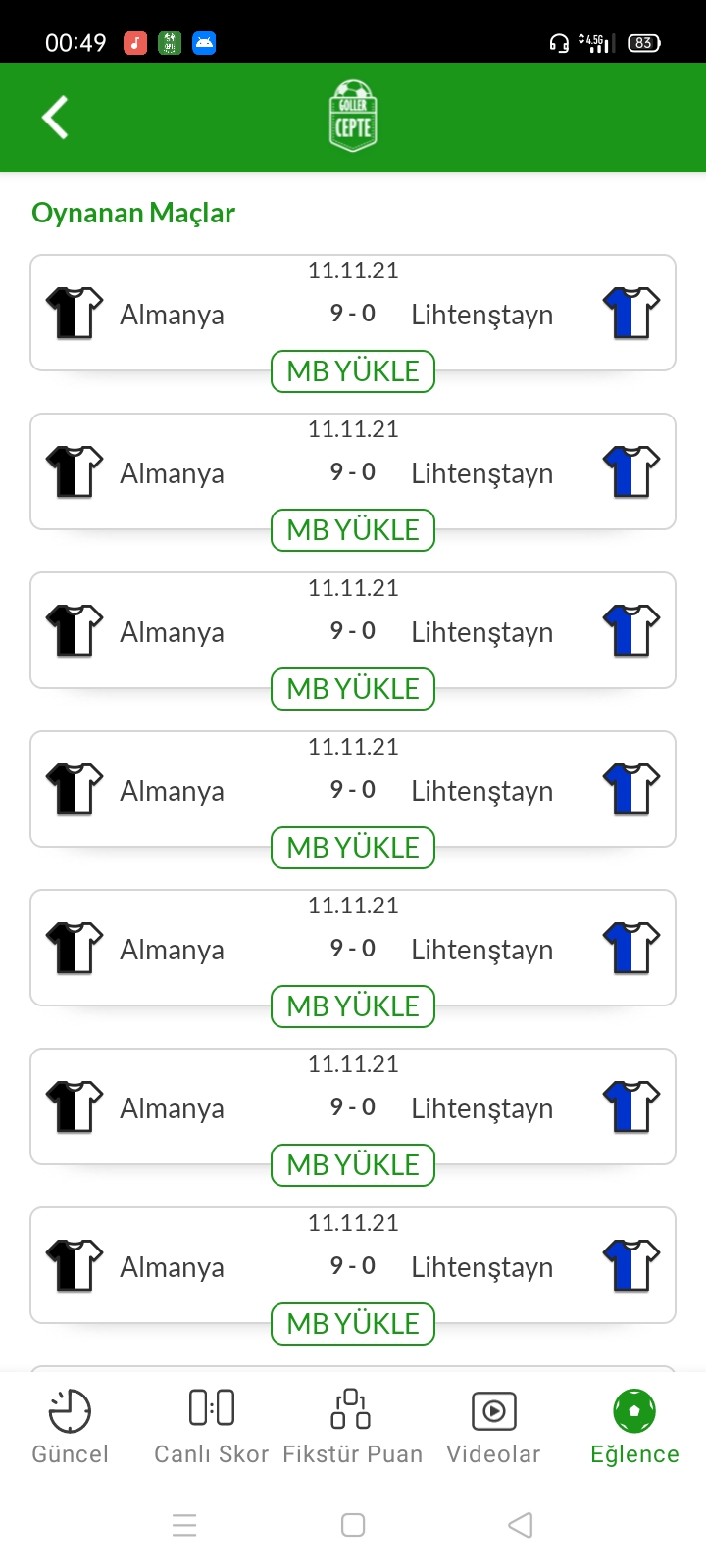Open the system recent apps menu
This screenshot has height=1568, width=706.
pos(184,1525)
